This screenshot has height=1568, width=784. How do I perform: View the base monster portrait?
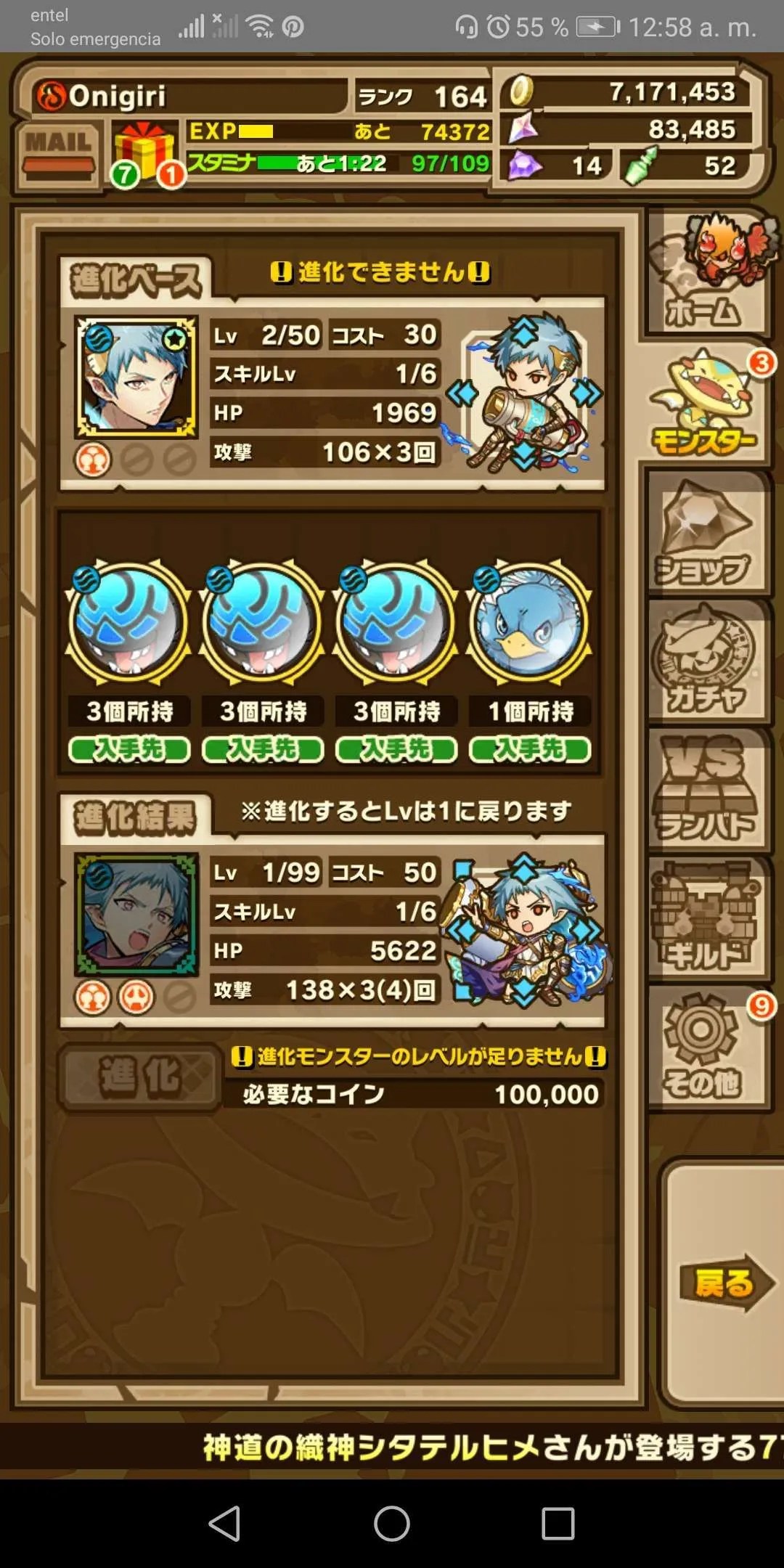pos(136,377)
